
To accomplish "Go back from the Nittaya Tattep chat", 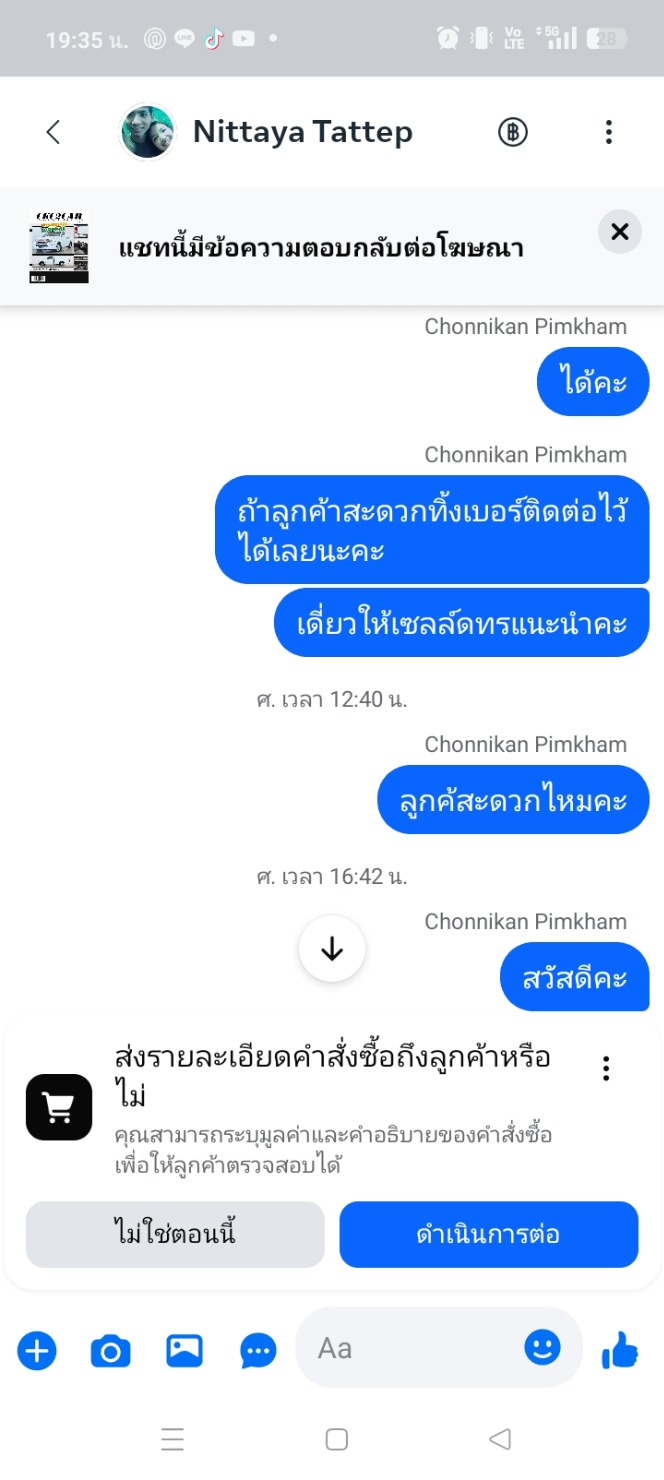I will pos(53,132).
